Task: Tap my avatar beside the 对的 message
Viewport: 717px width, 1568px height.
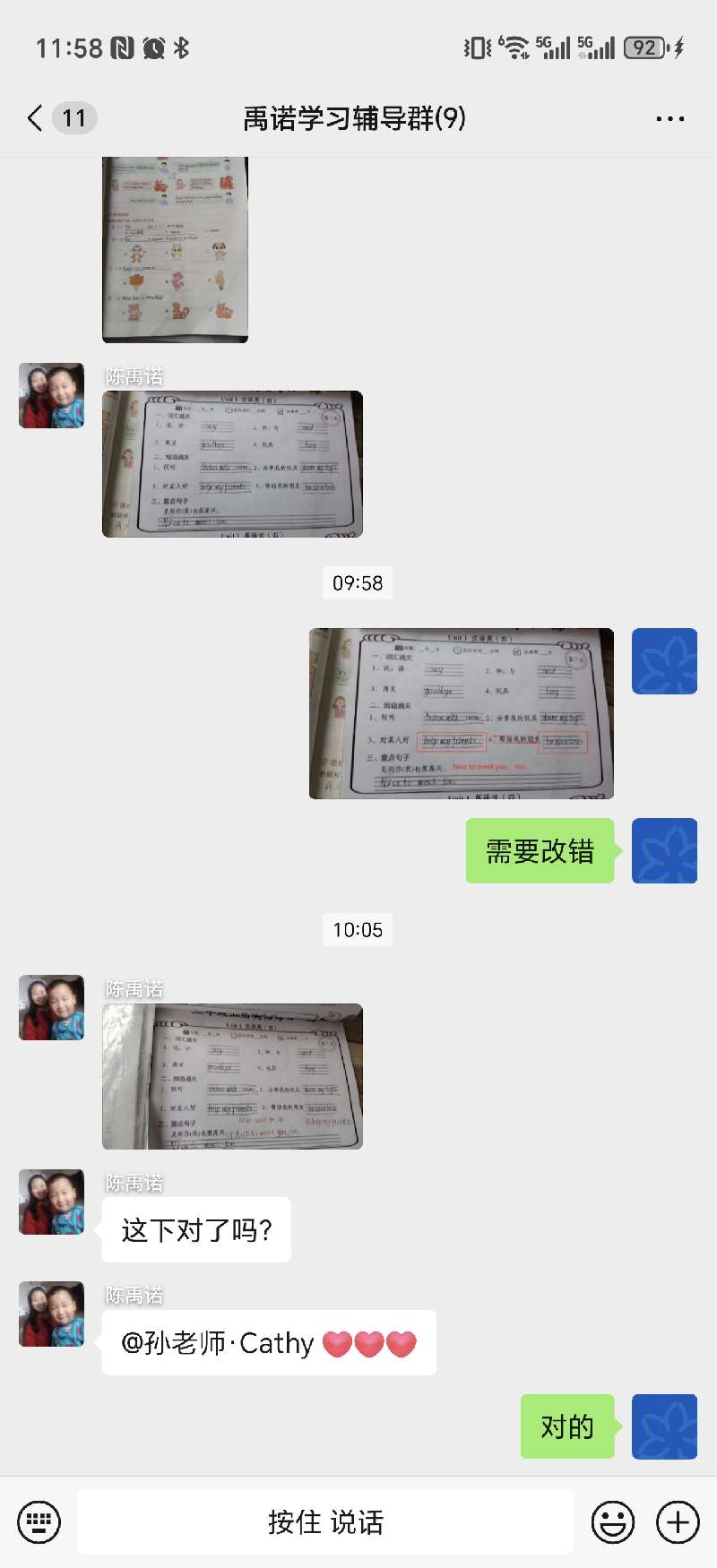Action: click(664, 1426)
